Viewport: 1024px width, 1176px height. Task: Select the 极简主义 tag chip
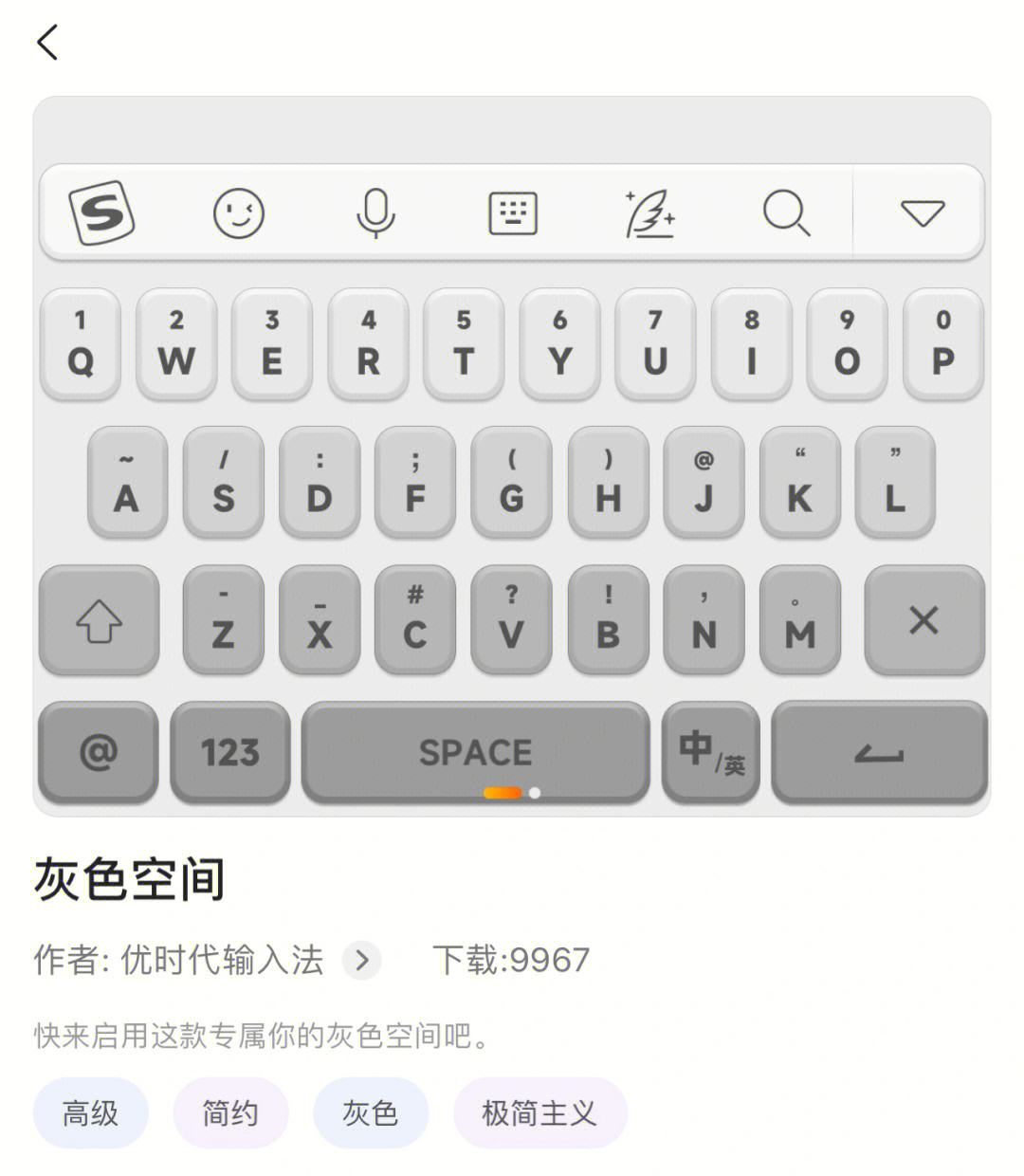click(539, 1112)
